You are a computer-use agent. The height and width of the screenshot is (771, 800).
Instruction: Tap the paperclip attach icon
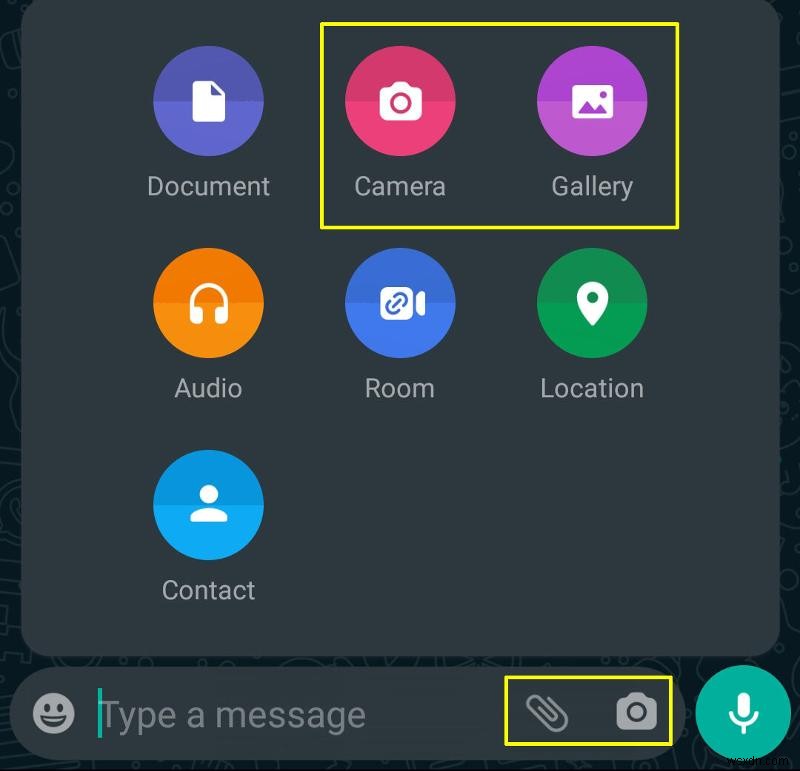coord(547,712)
